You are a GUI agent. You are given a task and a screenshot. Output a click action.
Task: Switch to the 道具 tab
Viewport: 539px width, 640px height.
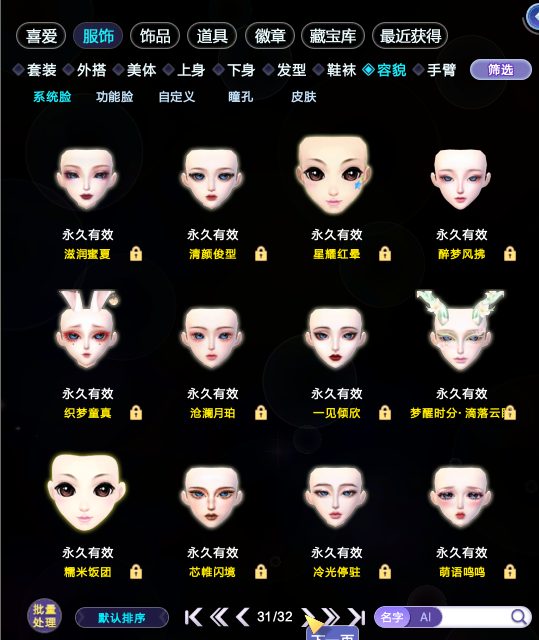coord(212,36)
